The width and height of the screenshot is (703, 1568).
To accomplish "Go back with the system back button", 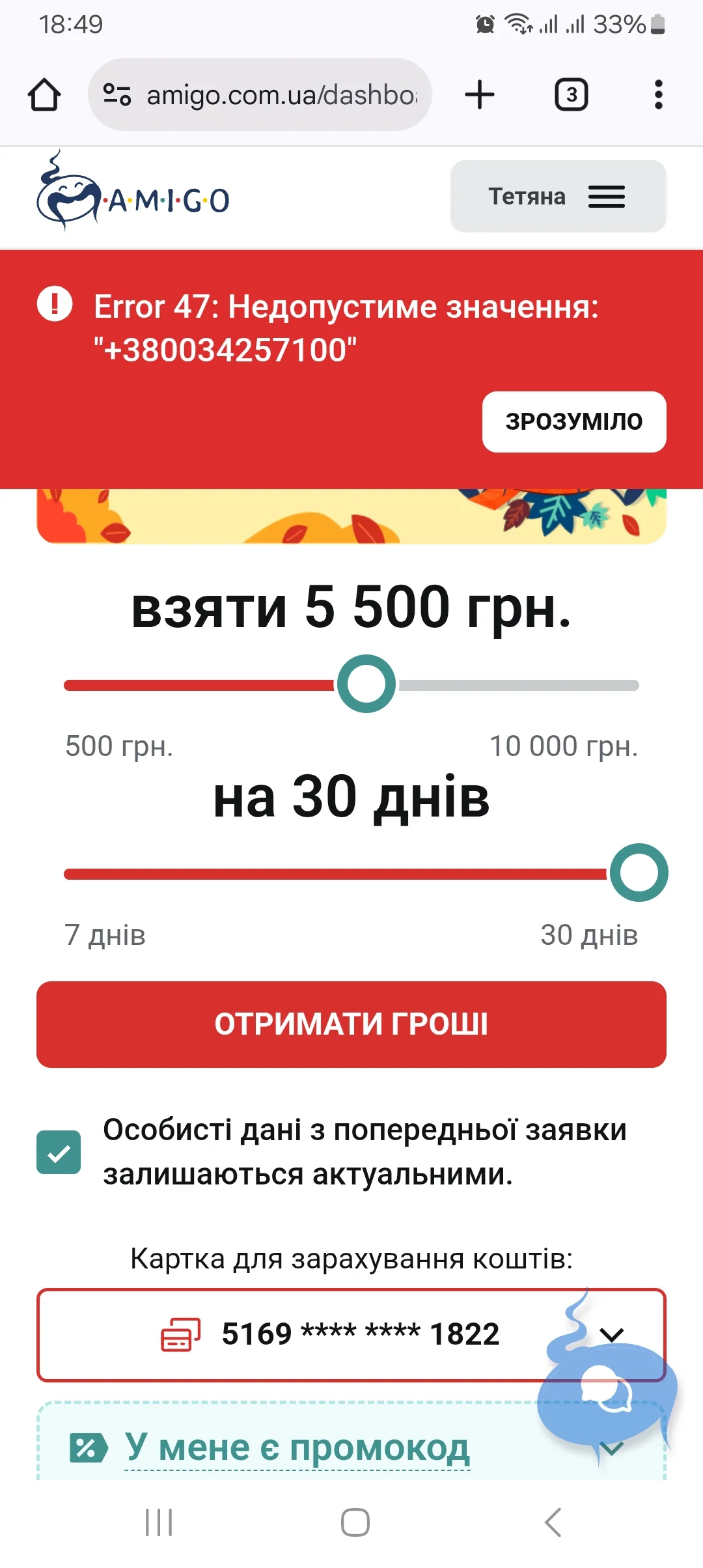I will click(x=553, y=1522).
